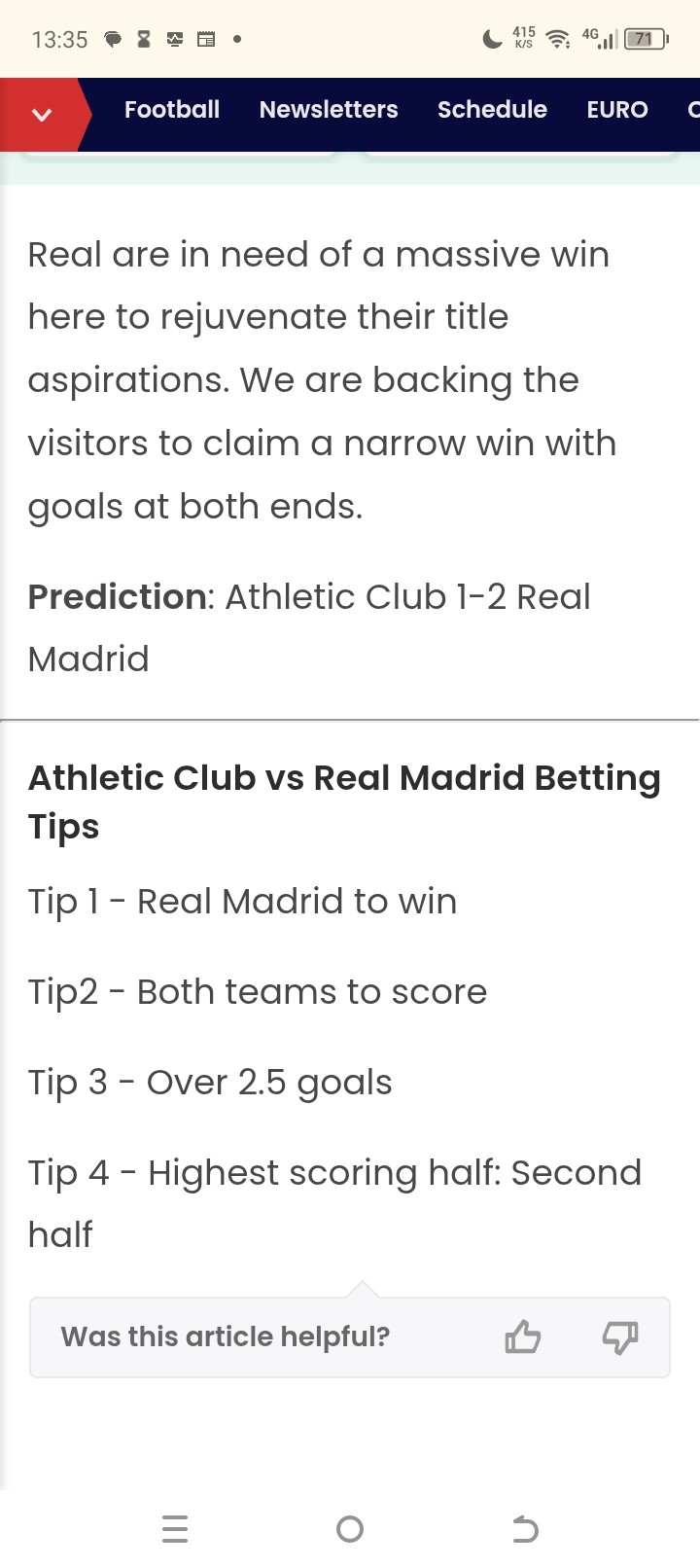The width and height of the screenshot is (700, 1568).
Task: Open the Football section
Action: (x=172, y=110)
